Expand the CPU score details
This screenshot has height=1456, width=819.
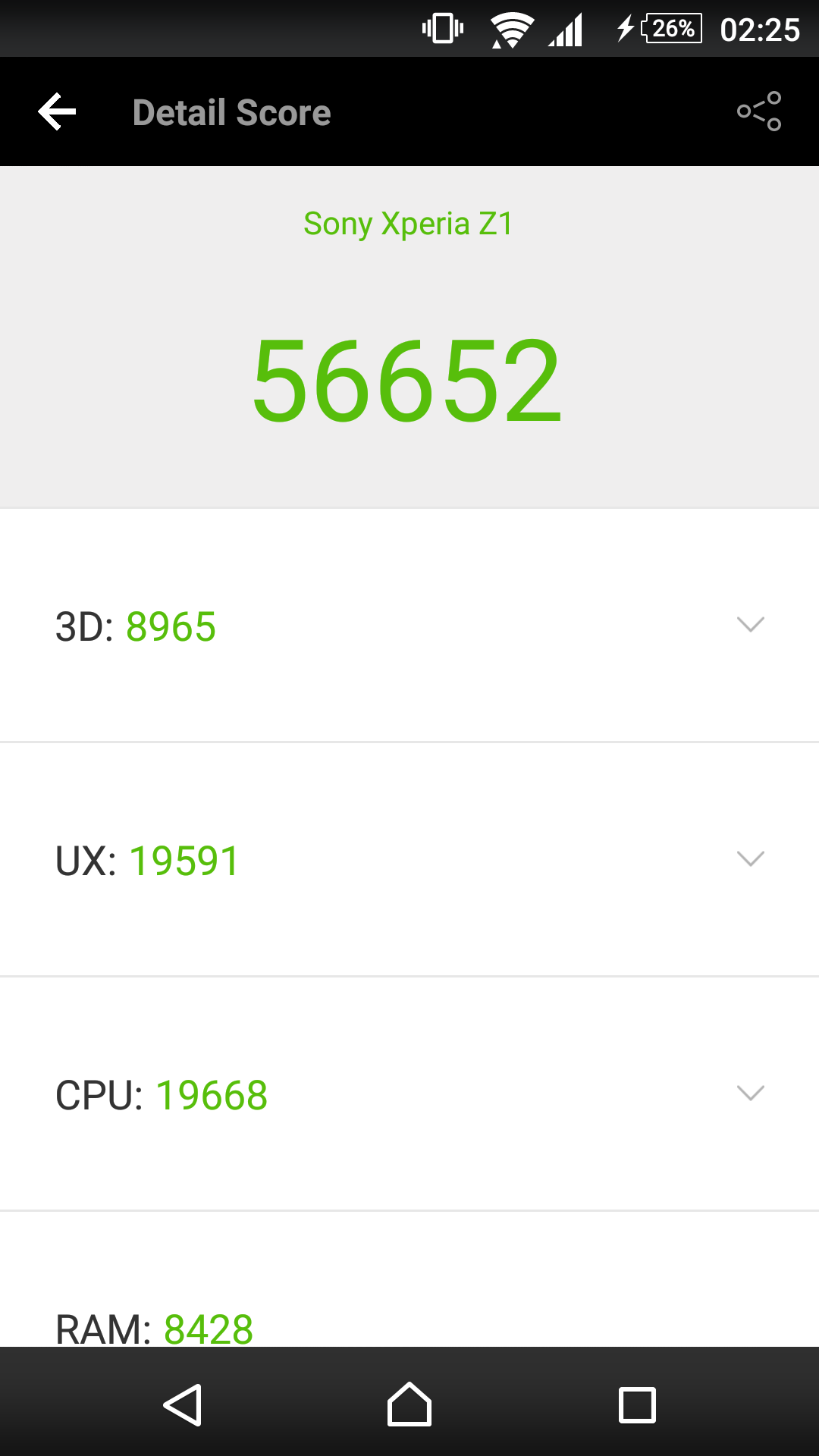point(750,1094)
